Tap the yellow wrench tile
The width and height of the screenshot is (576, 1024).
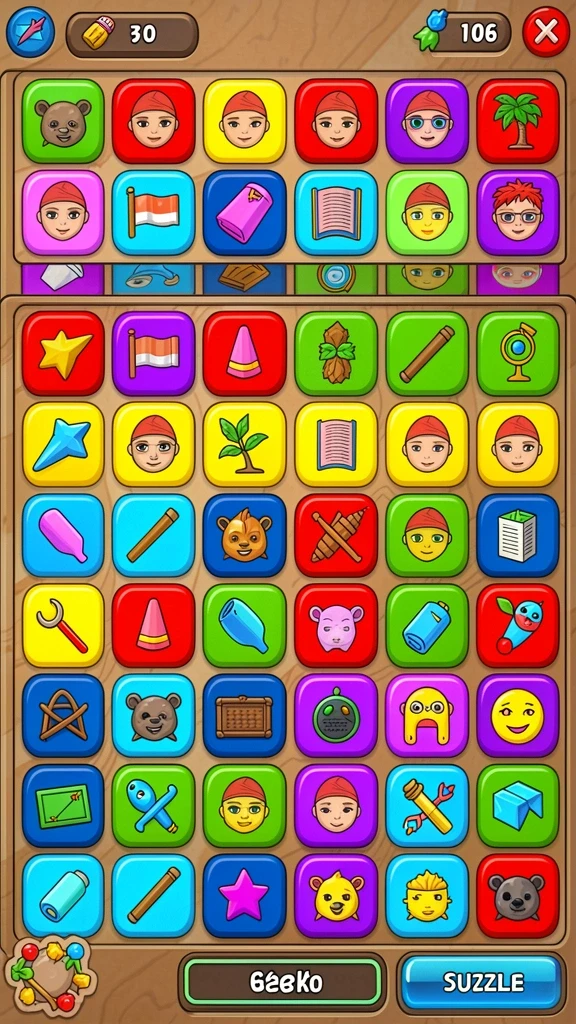63,626
